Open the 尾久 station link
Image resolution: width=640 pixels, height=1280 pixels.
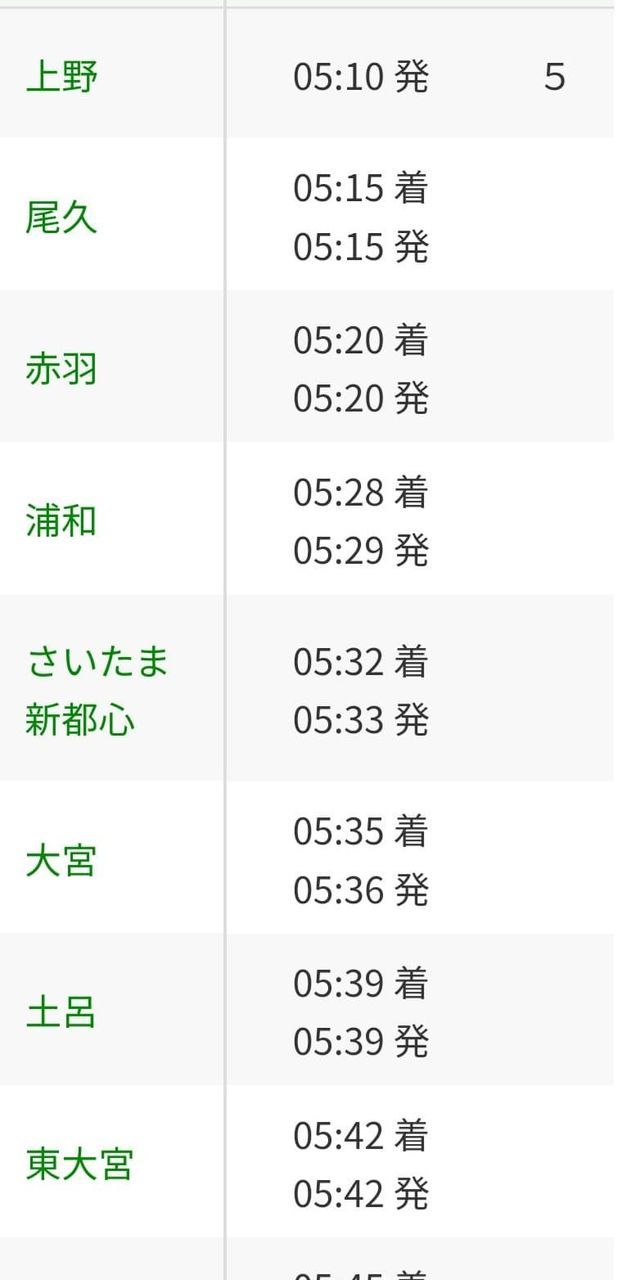[x=61, y=217]
